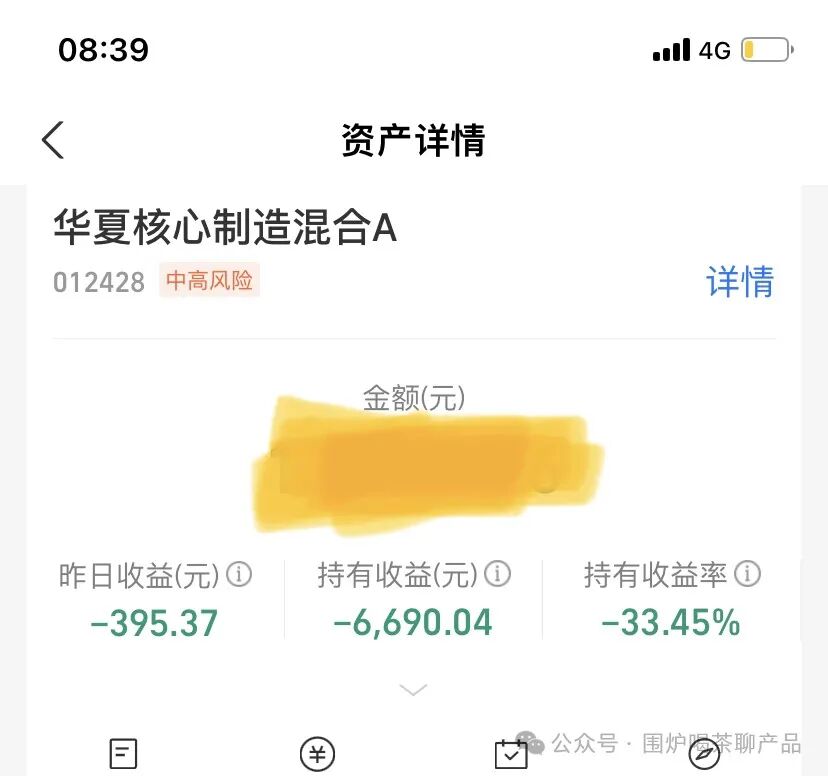Show info about 昨日收益(元)
The width and height of the screenshot is (828, 776).
tap(239, 575)
